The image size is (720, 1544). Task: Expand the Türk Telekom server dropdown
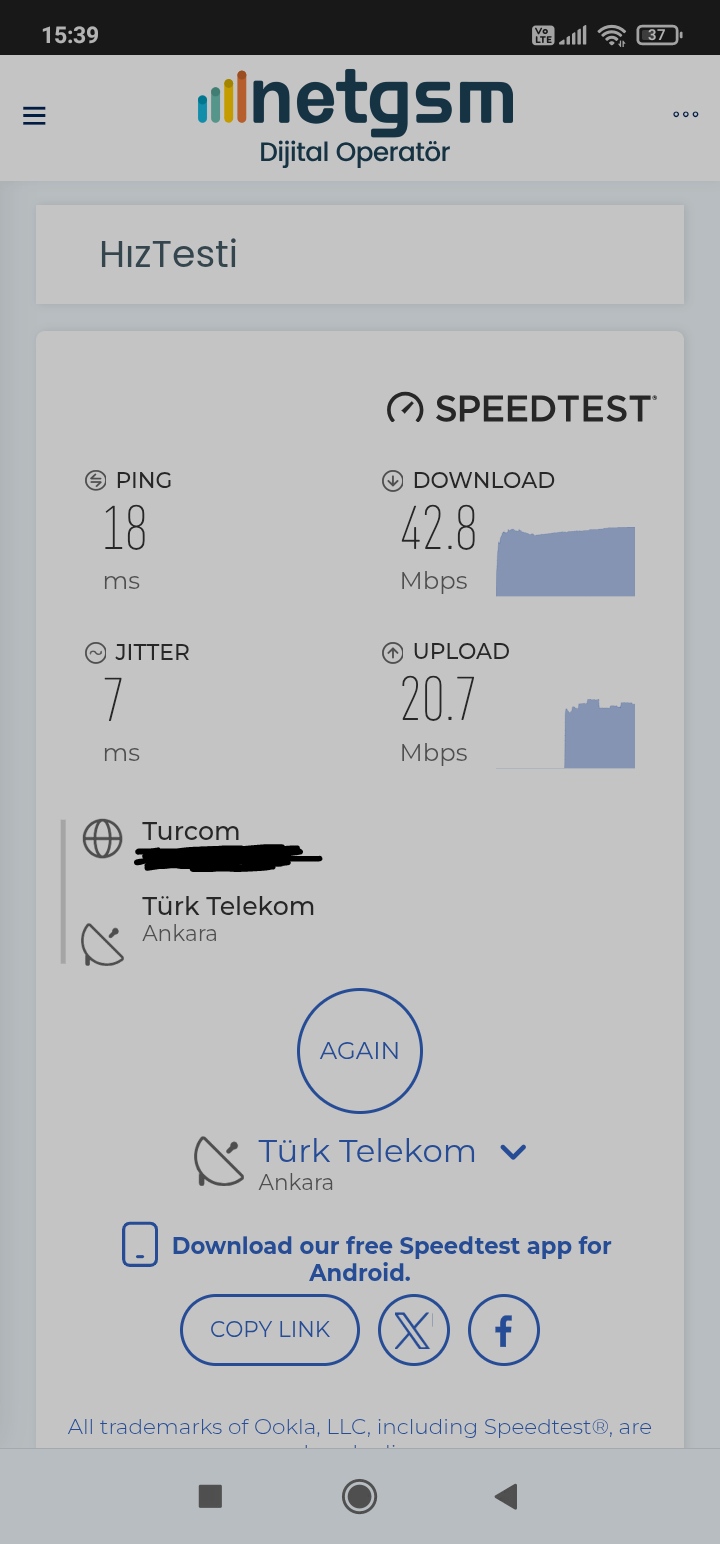coord(513,1152)
